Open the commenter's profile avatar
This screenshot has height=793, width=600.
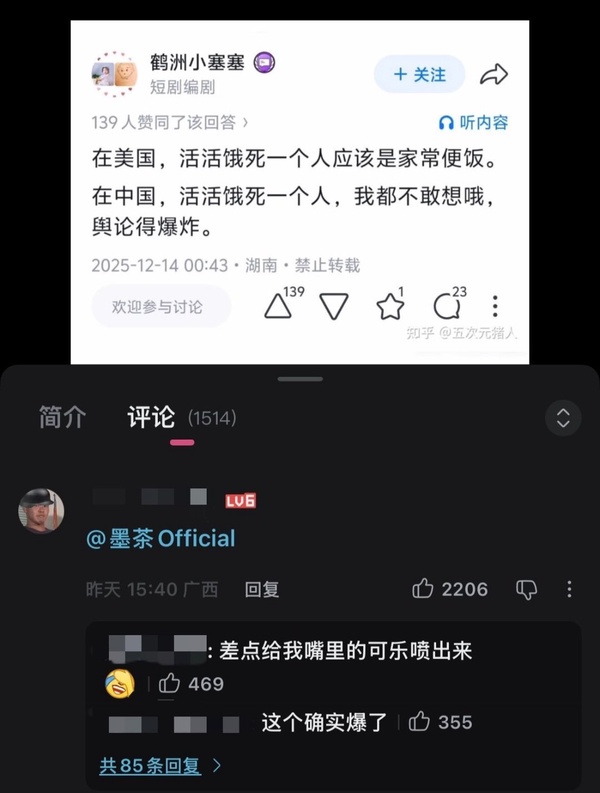(x=42, y=511)
